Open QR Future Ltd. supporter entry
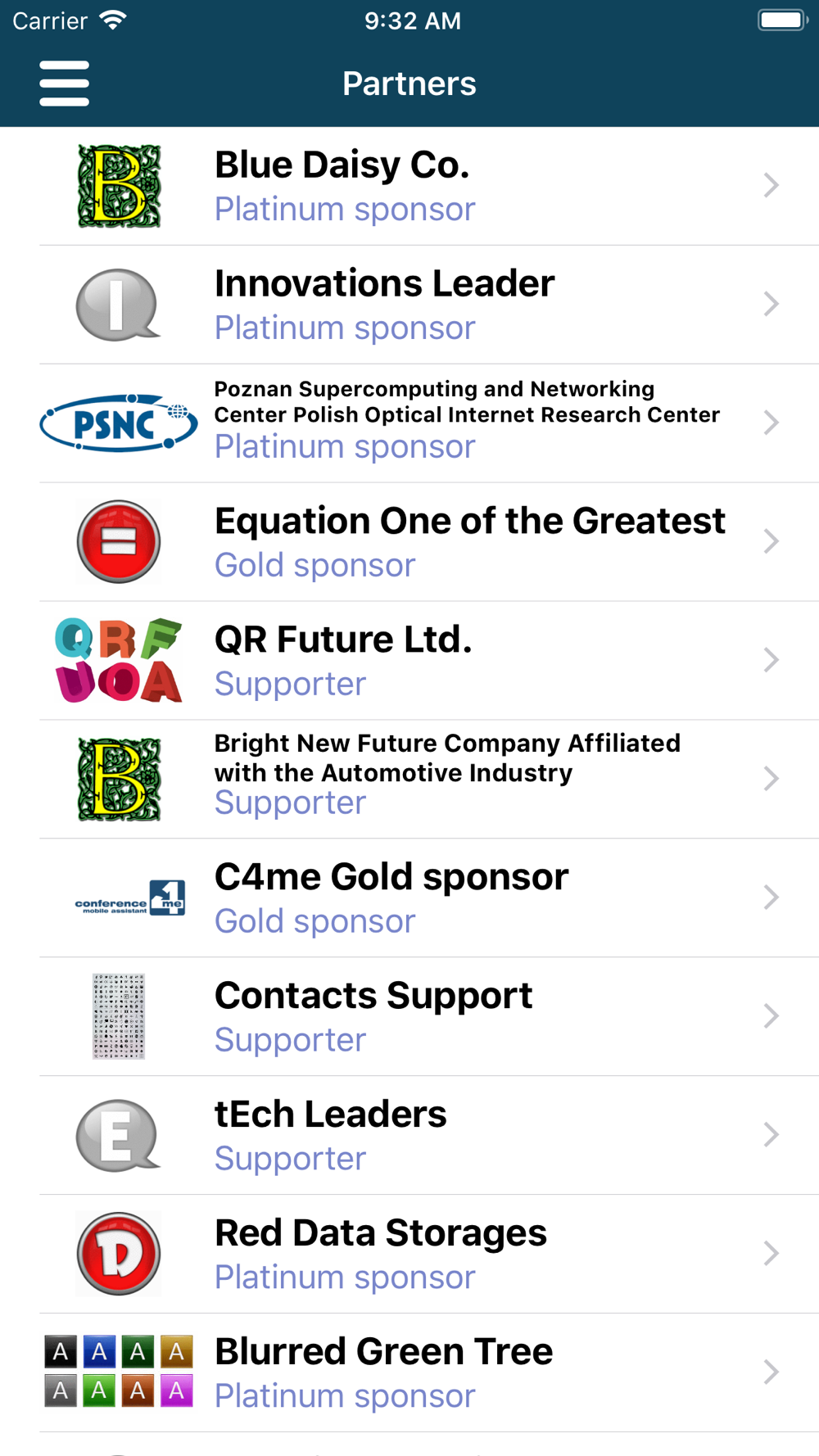Screen dimensions: 819x1456 point(409,661)
